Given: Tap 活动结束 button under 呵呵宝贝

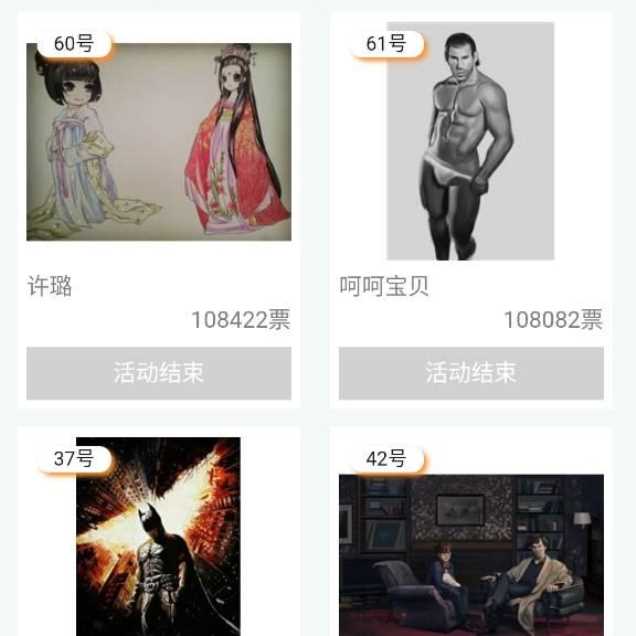Looking at the screenshot, I should tap(471, 373).
